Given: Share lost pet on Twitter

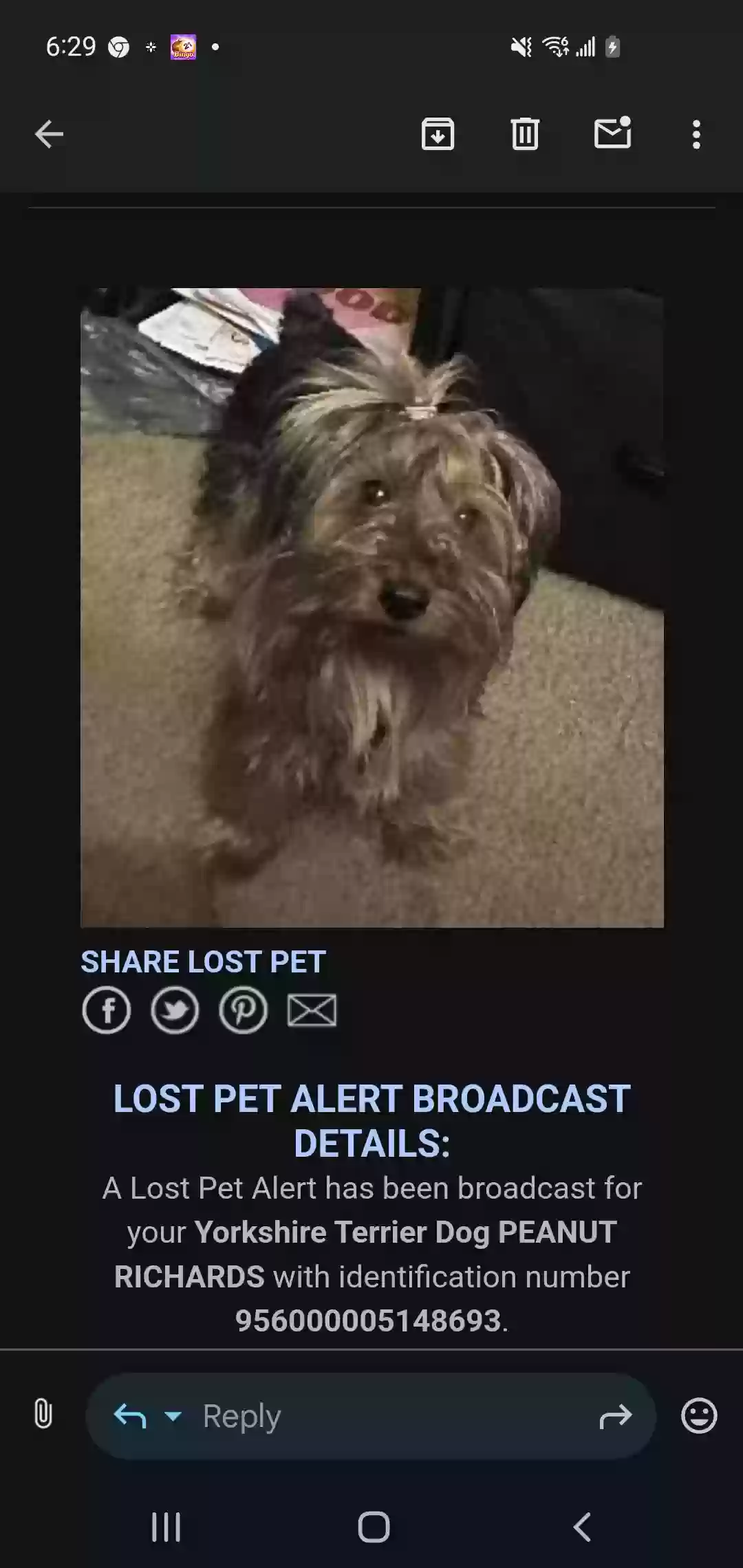Looking at the screenshot, I should click(x=175, y=1010).
